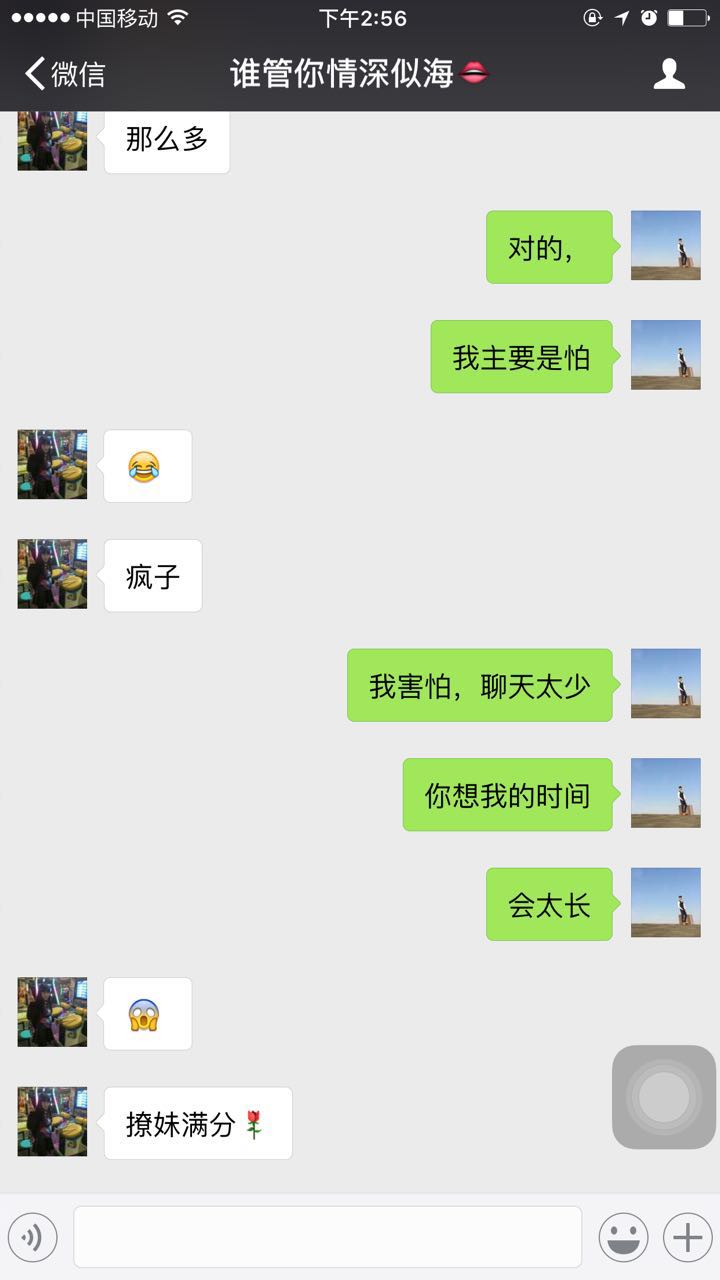720x1280 pixels.
Task: Open the contact profile icon
Action: tap(669, 74)
